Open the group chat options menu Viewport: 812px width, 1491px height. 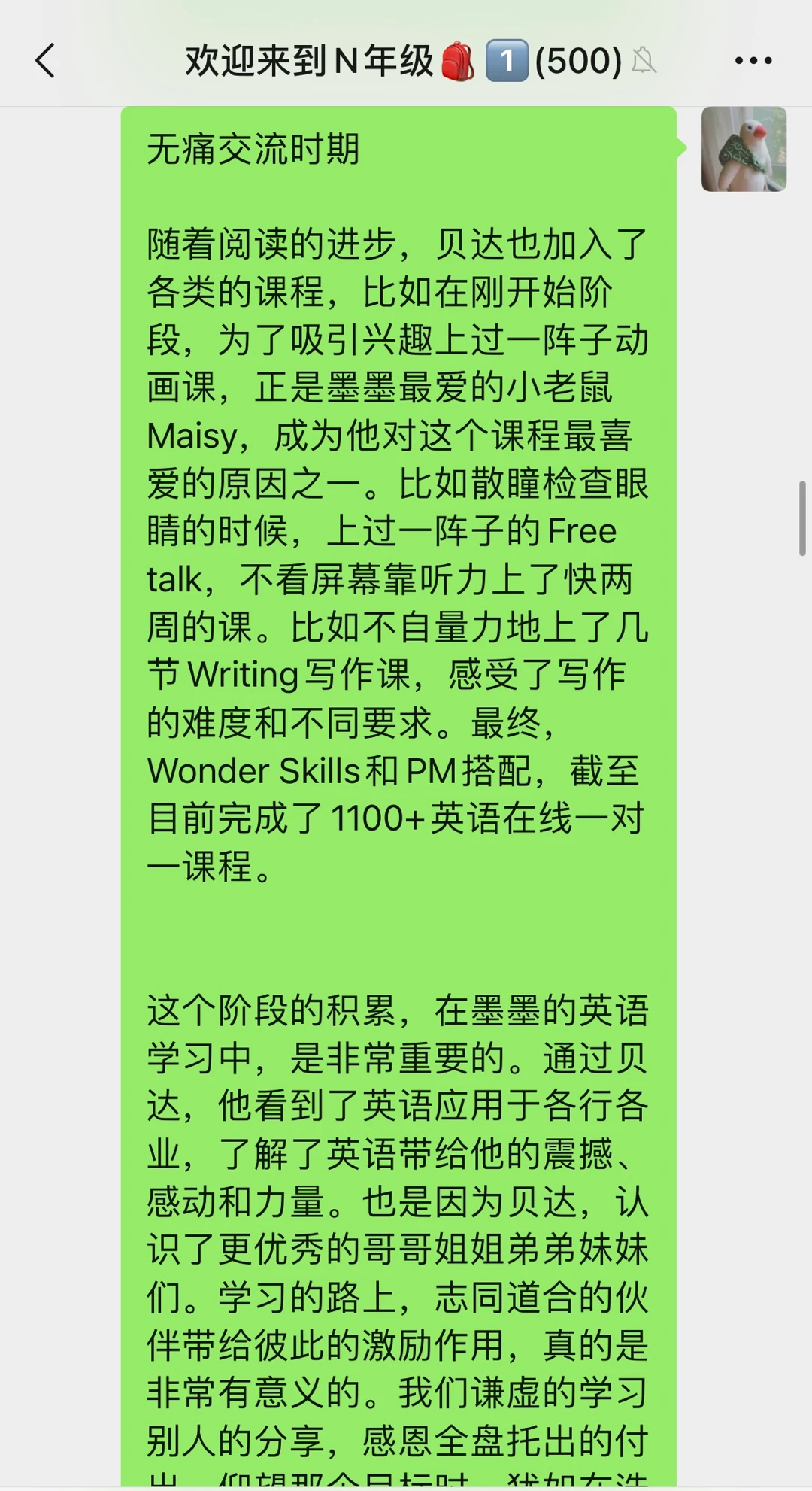753,61
